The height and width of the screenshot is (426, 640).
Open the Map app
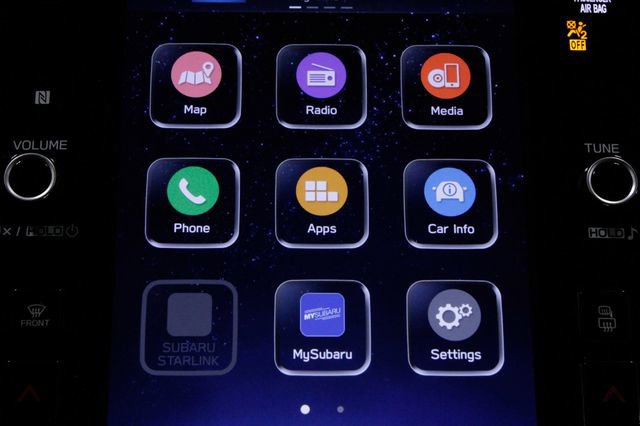[195, 84]
